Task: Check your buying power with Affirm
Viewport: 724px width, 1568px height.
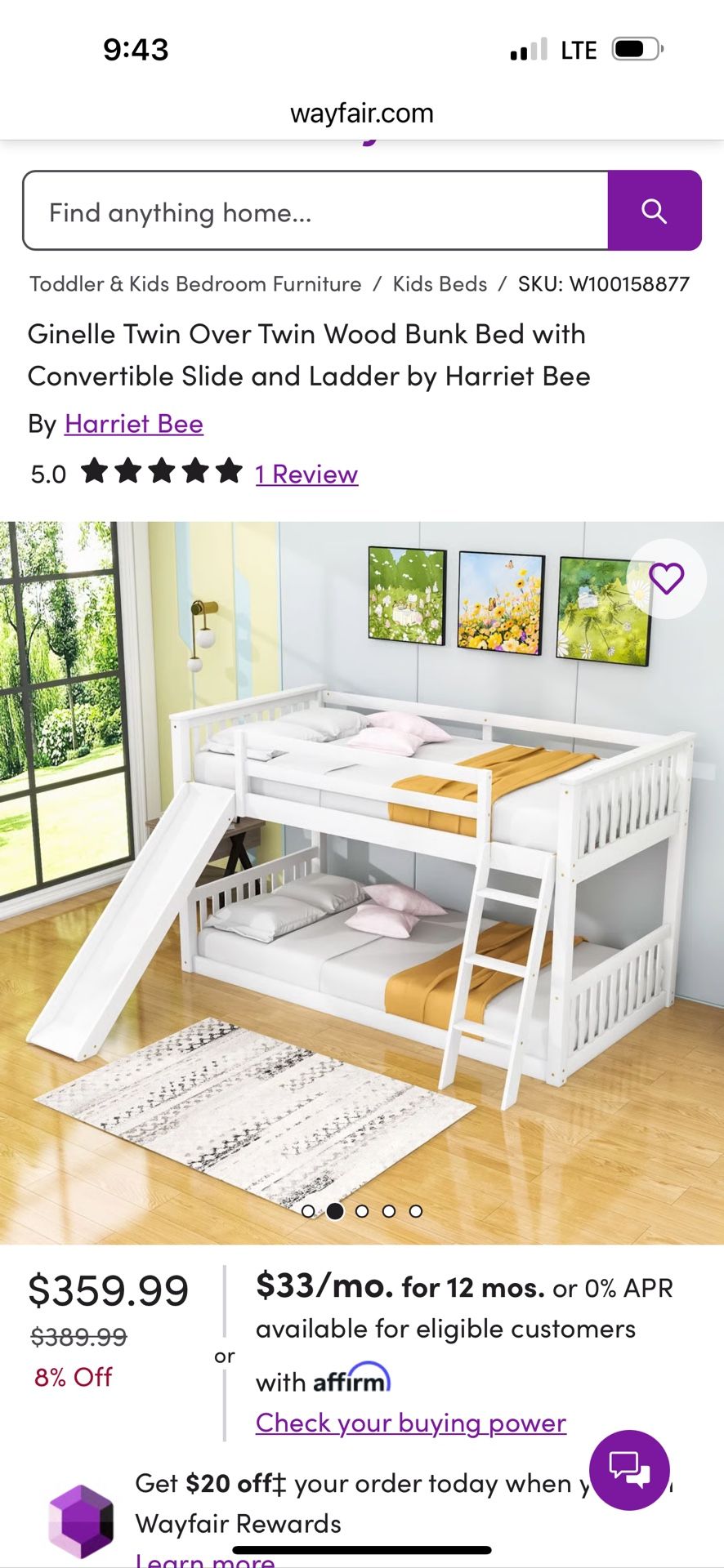Action: click(410, 1423)
